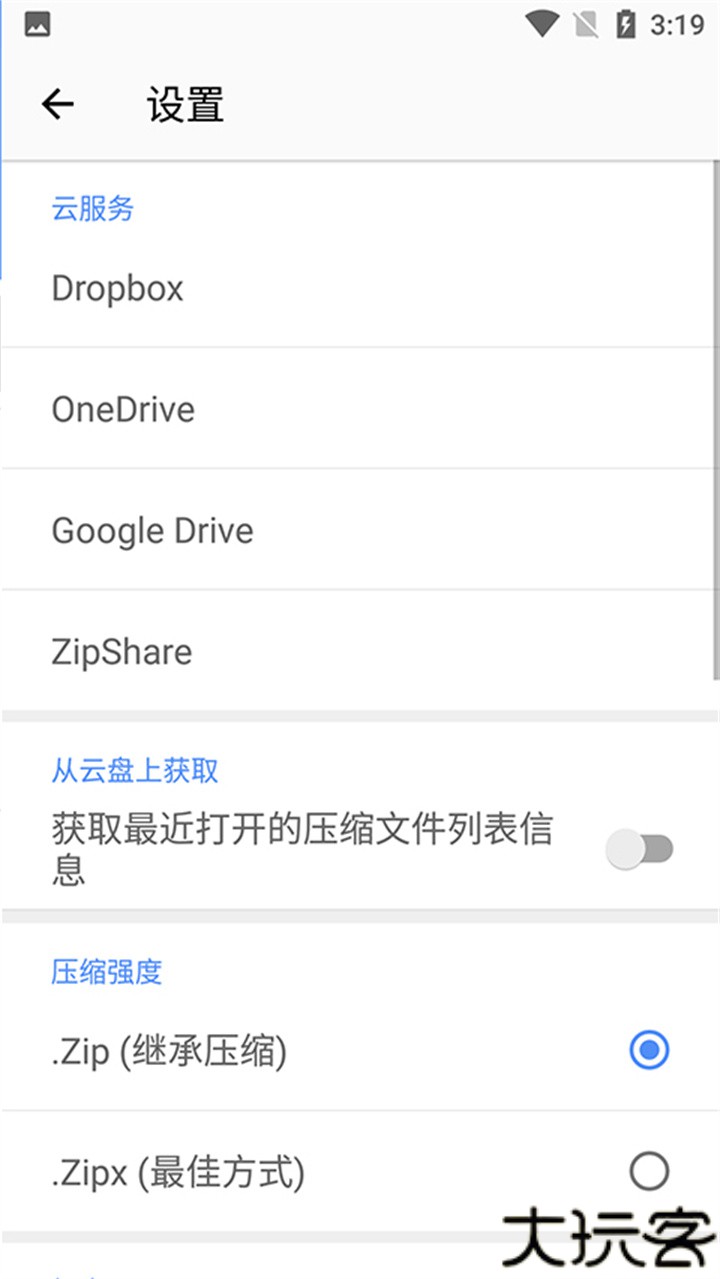The width and height of the screenshot is (720, 1279).
Task: Disable 获取最近打开的压缩文件列表信息 switch
Action: click(x=640, y=847)
